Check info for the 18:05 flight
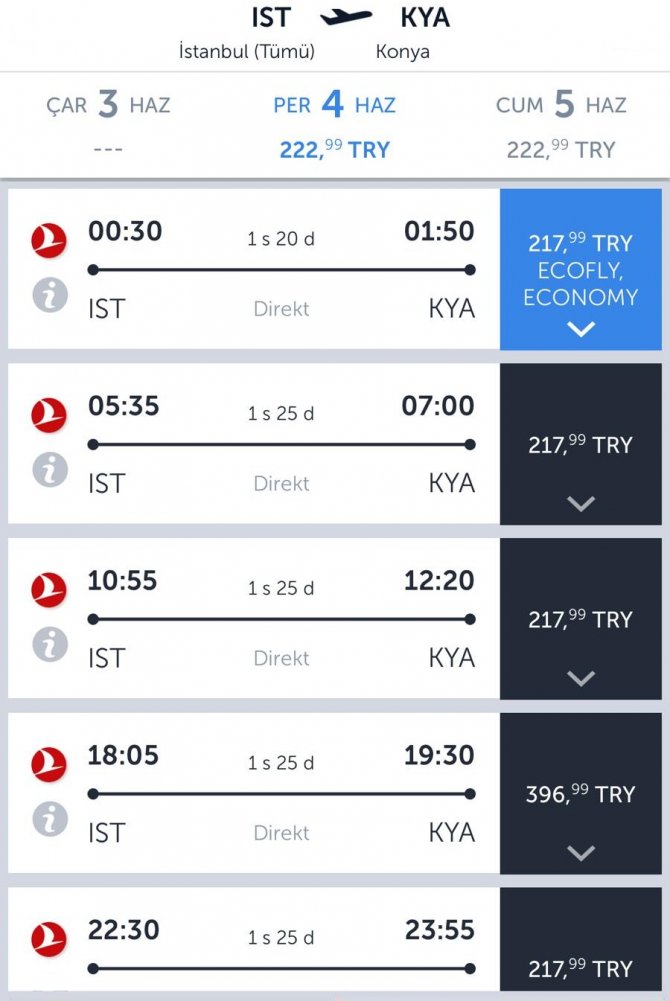Image resolution: width=670 pixels, height=1001 pixels. coord(49,819)
